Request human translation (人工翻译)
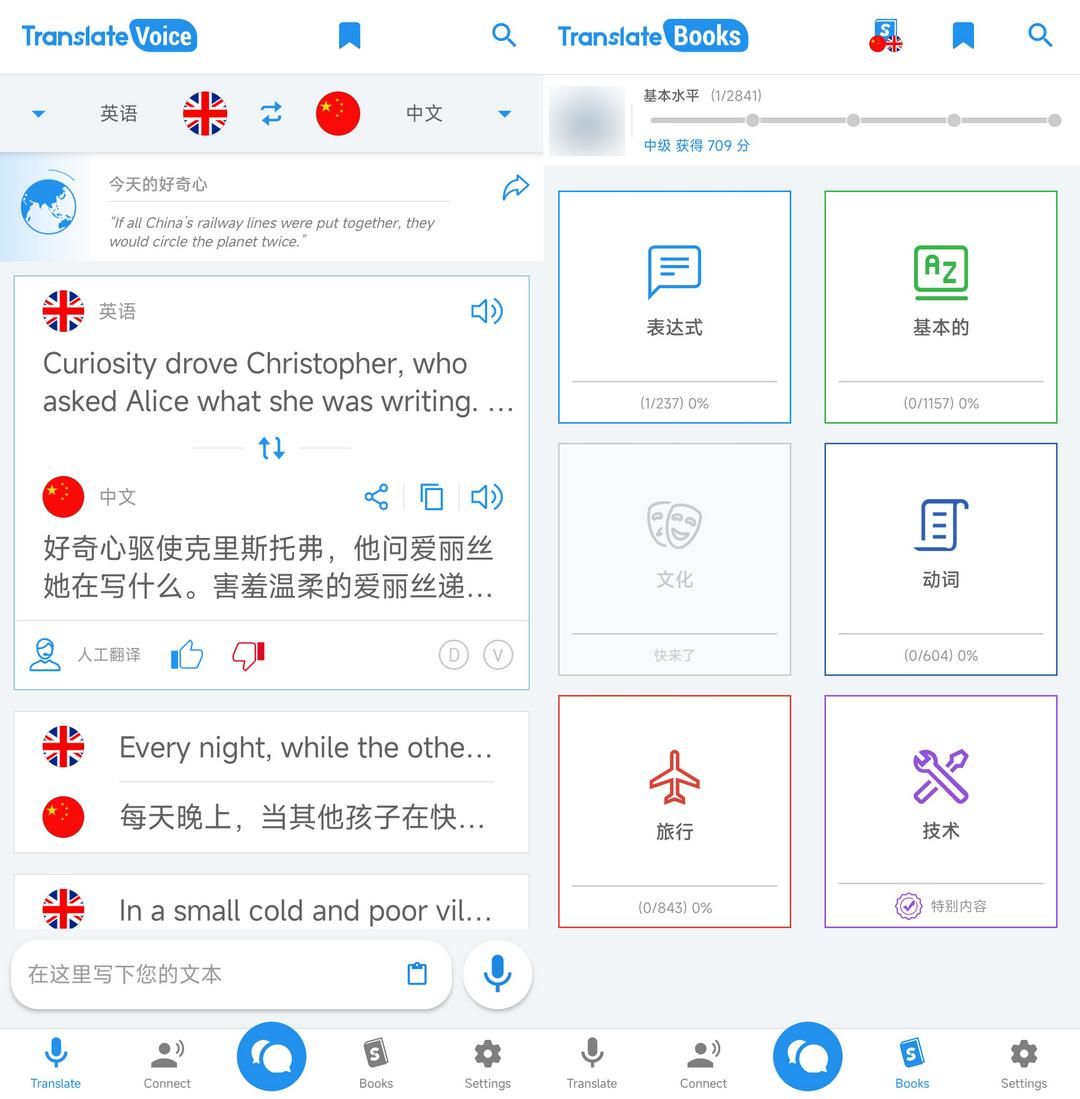This screenshot has width=1080, height=1099. click(85, 655)
